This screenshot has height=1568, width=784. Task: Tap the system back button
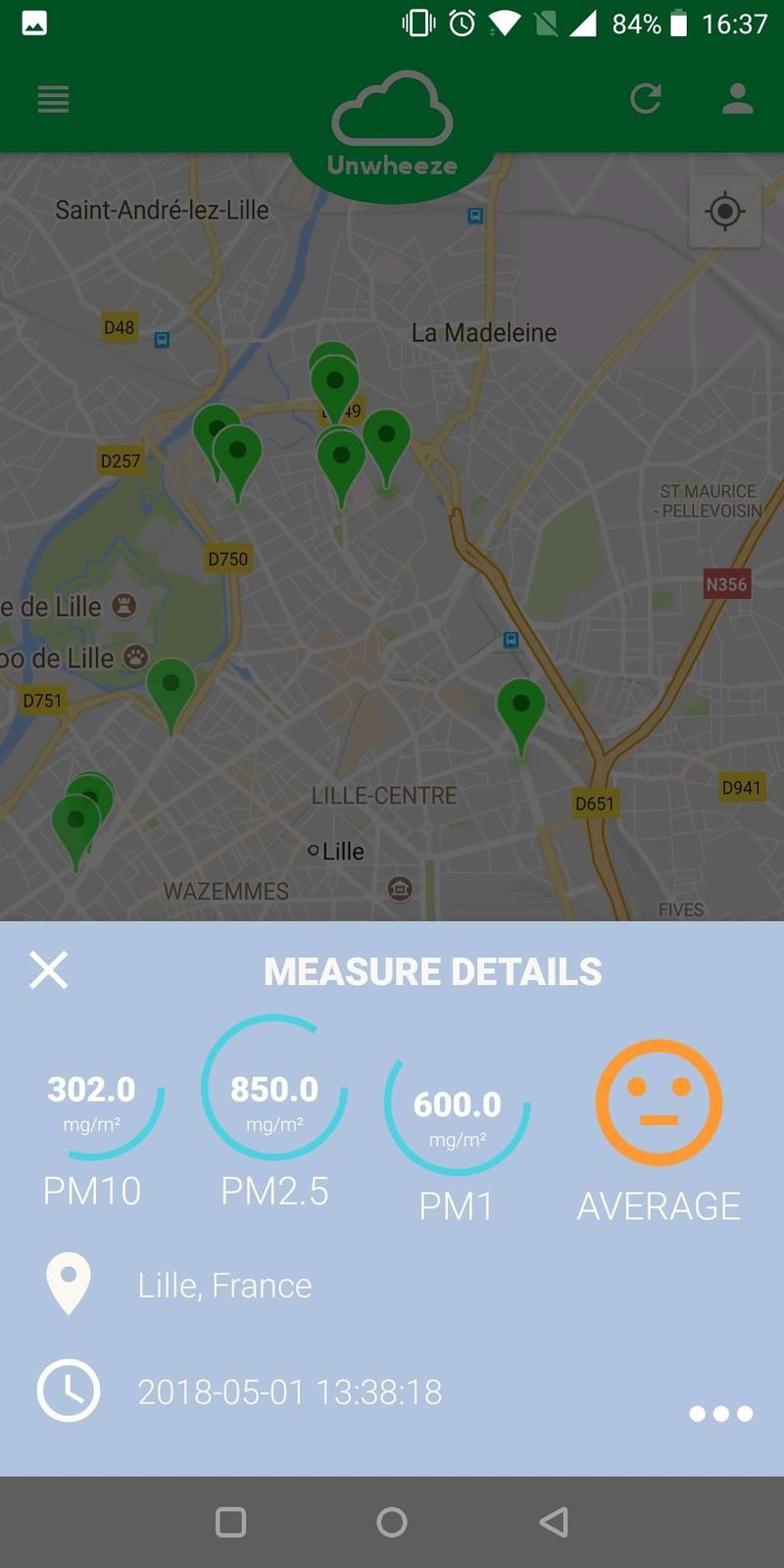(554, 1521)
